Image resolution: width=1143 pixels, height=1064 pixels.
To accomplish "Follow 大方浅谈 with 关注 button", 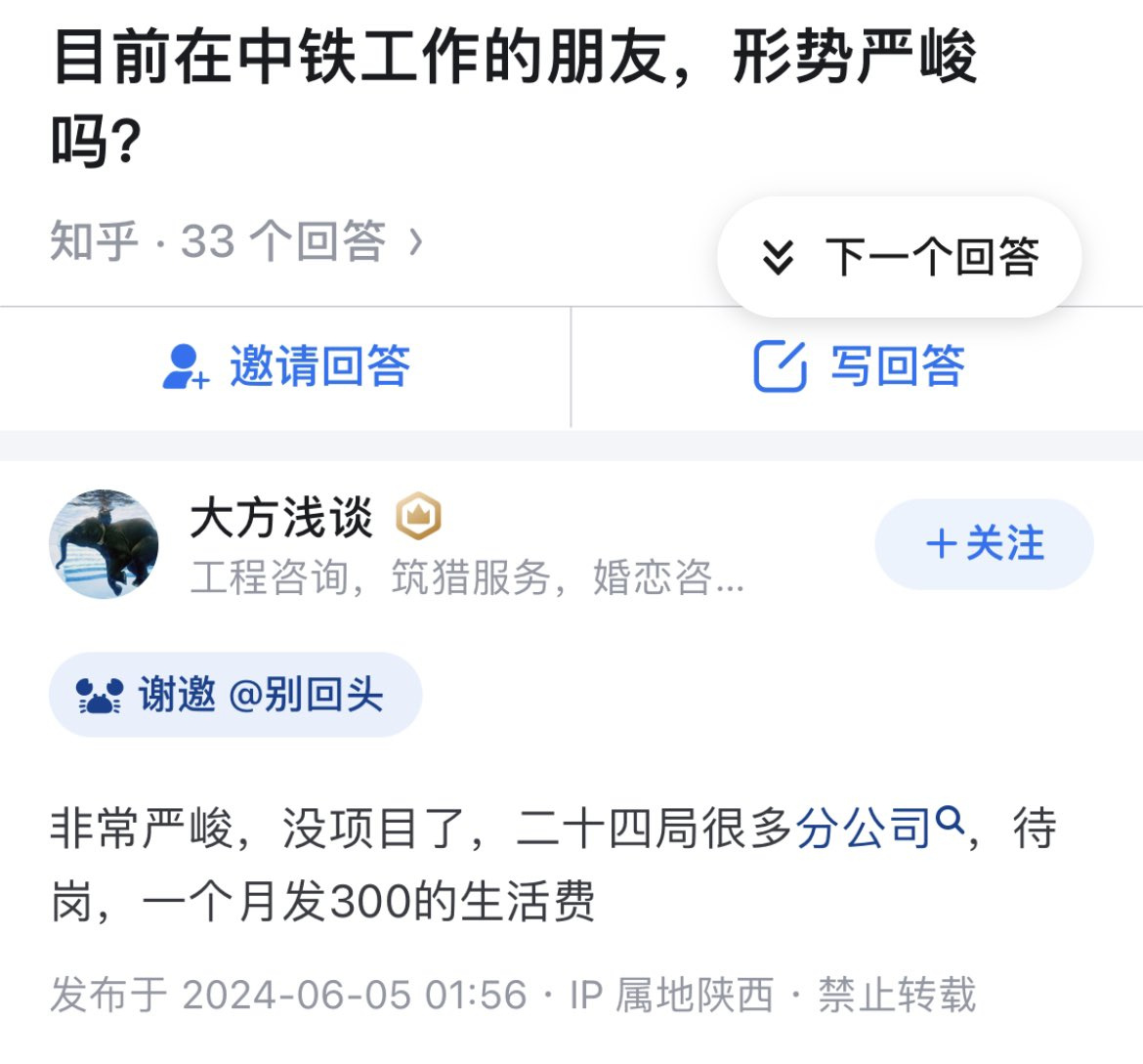I will 983,544.
